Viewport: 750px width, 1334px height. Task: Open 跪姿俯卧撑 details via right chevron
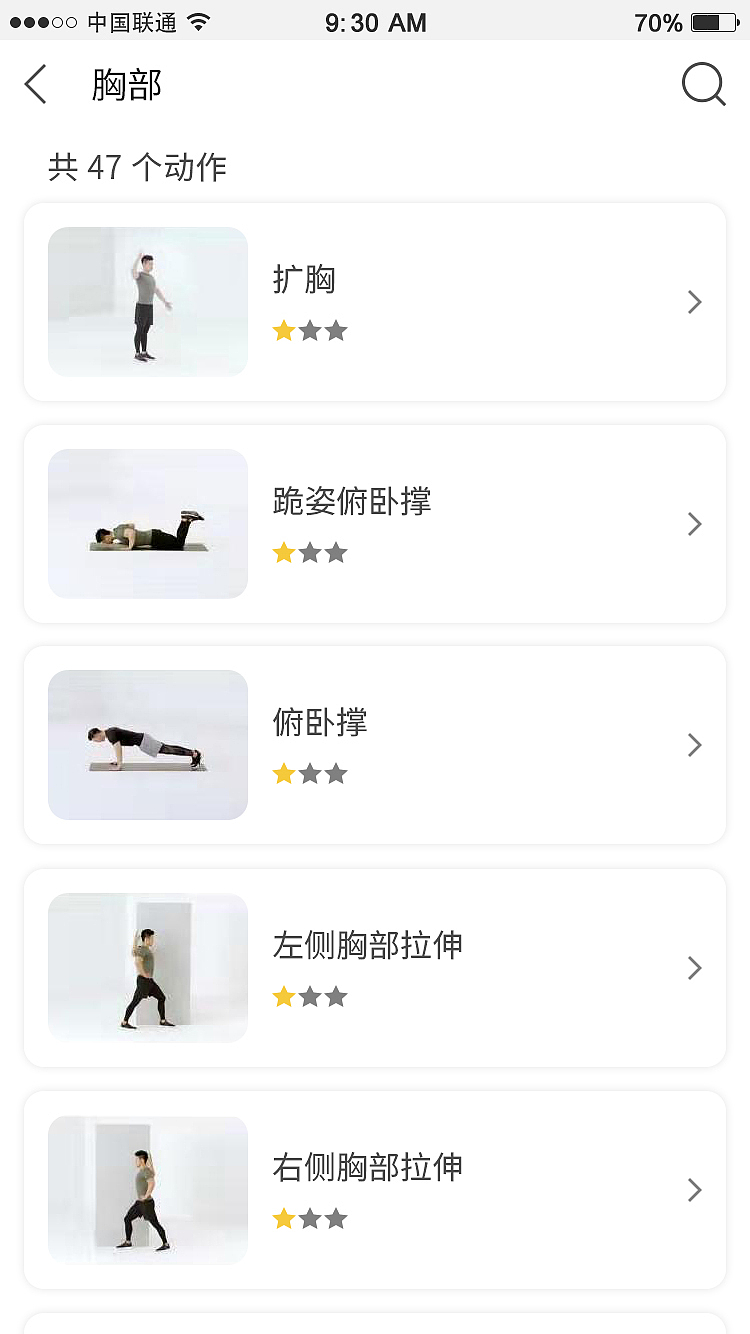point(694,523)
